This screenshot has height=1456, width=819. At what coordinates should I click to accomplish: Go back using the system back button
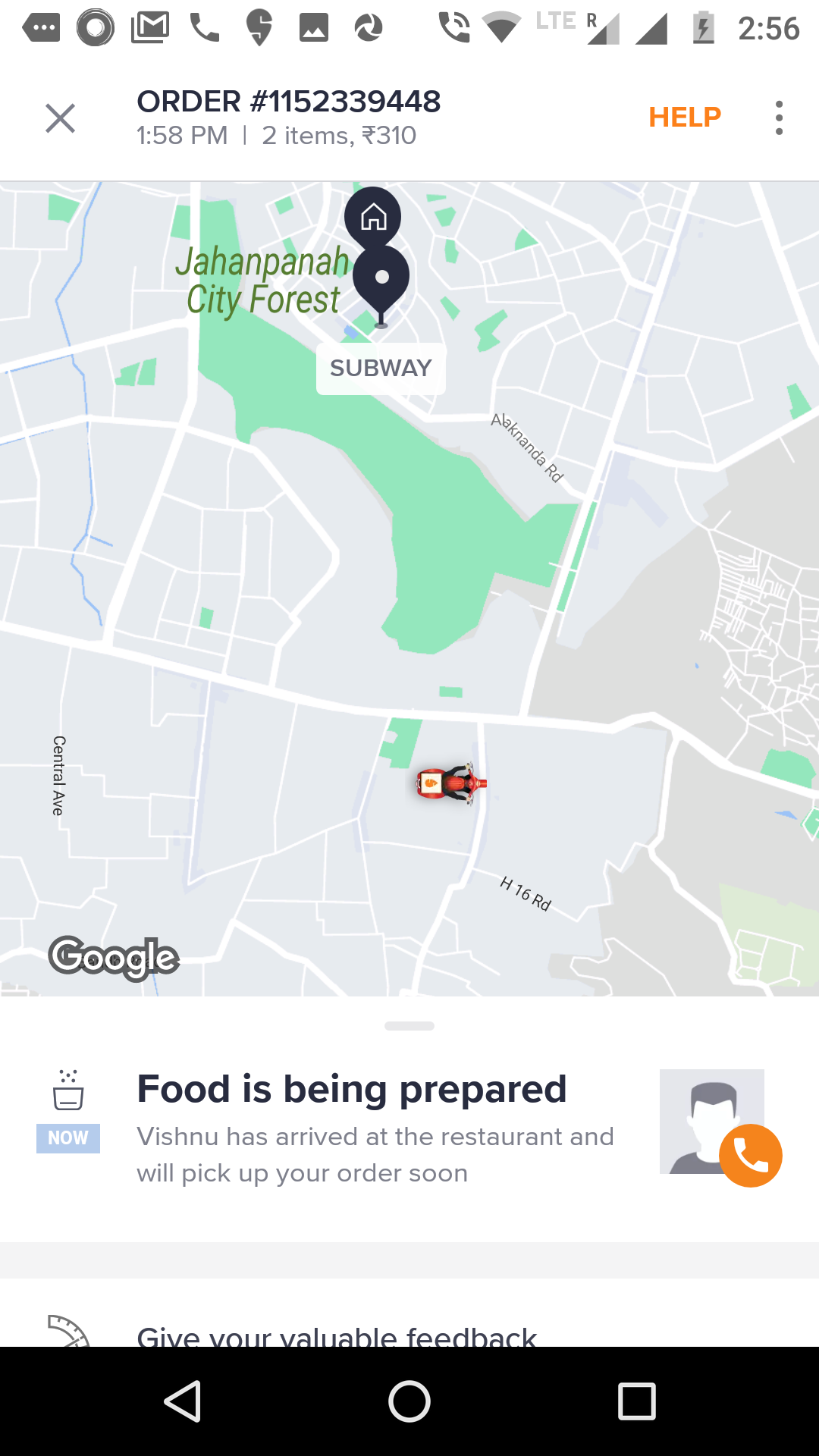(183, 1401)
